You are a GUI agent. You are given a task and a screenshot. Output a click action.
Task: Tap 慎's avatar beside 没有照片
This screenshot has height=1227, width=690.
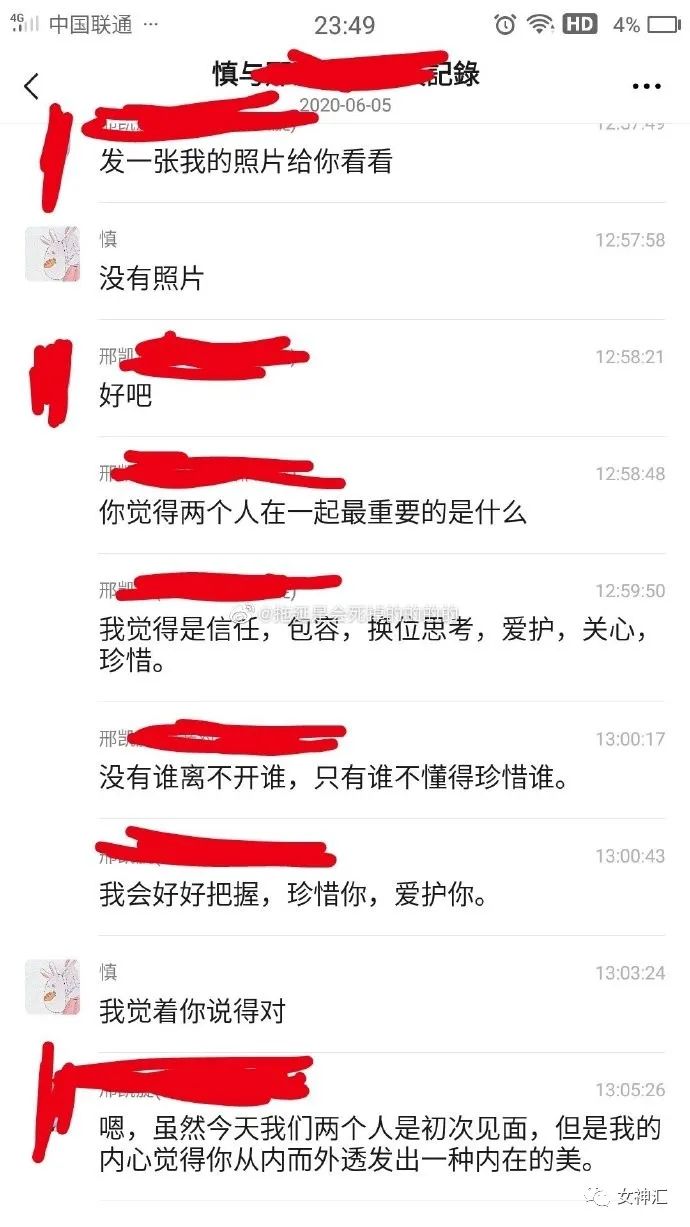click(x=52, y=253)
